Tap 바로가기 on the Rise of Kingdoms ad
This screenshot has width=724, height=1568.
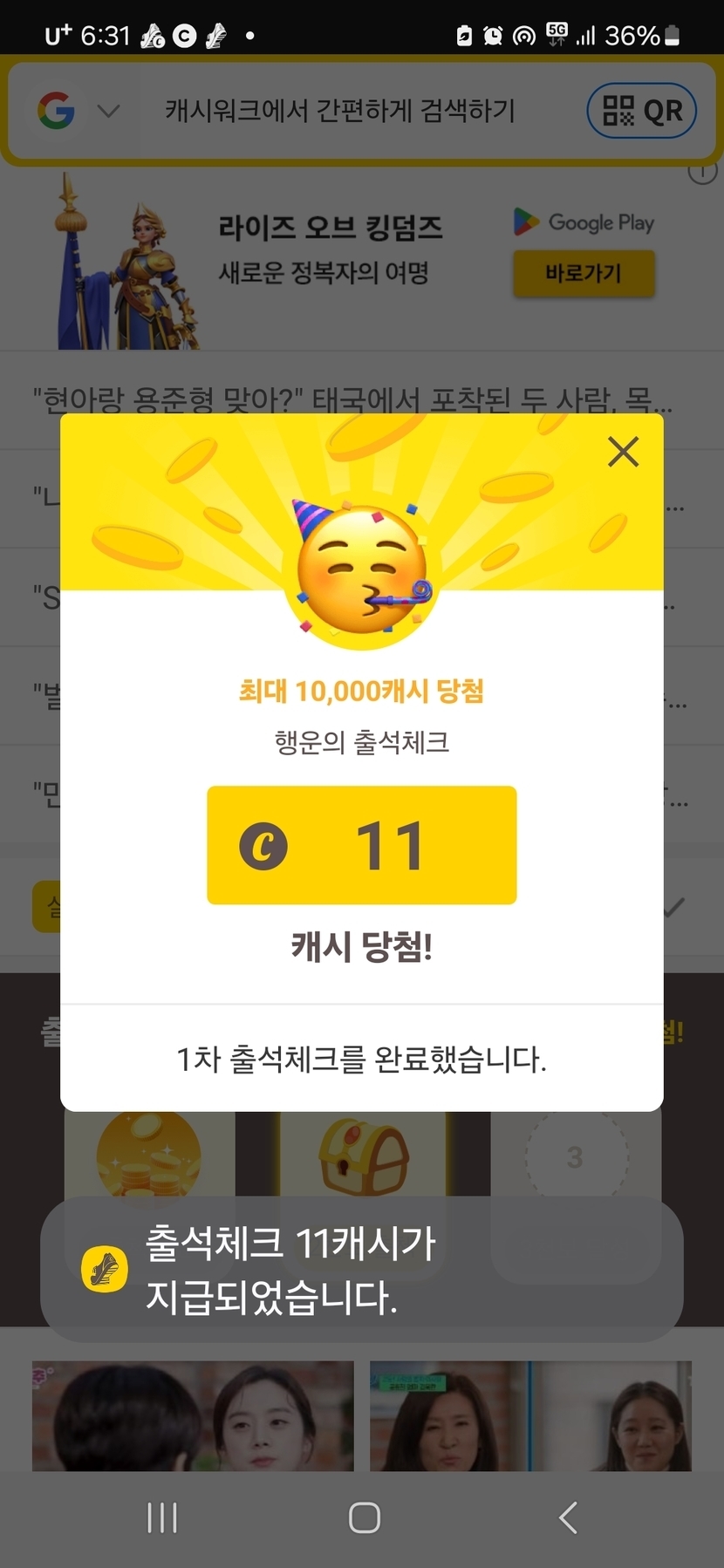tap(584, 274)
